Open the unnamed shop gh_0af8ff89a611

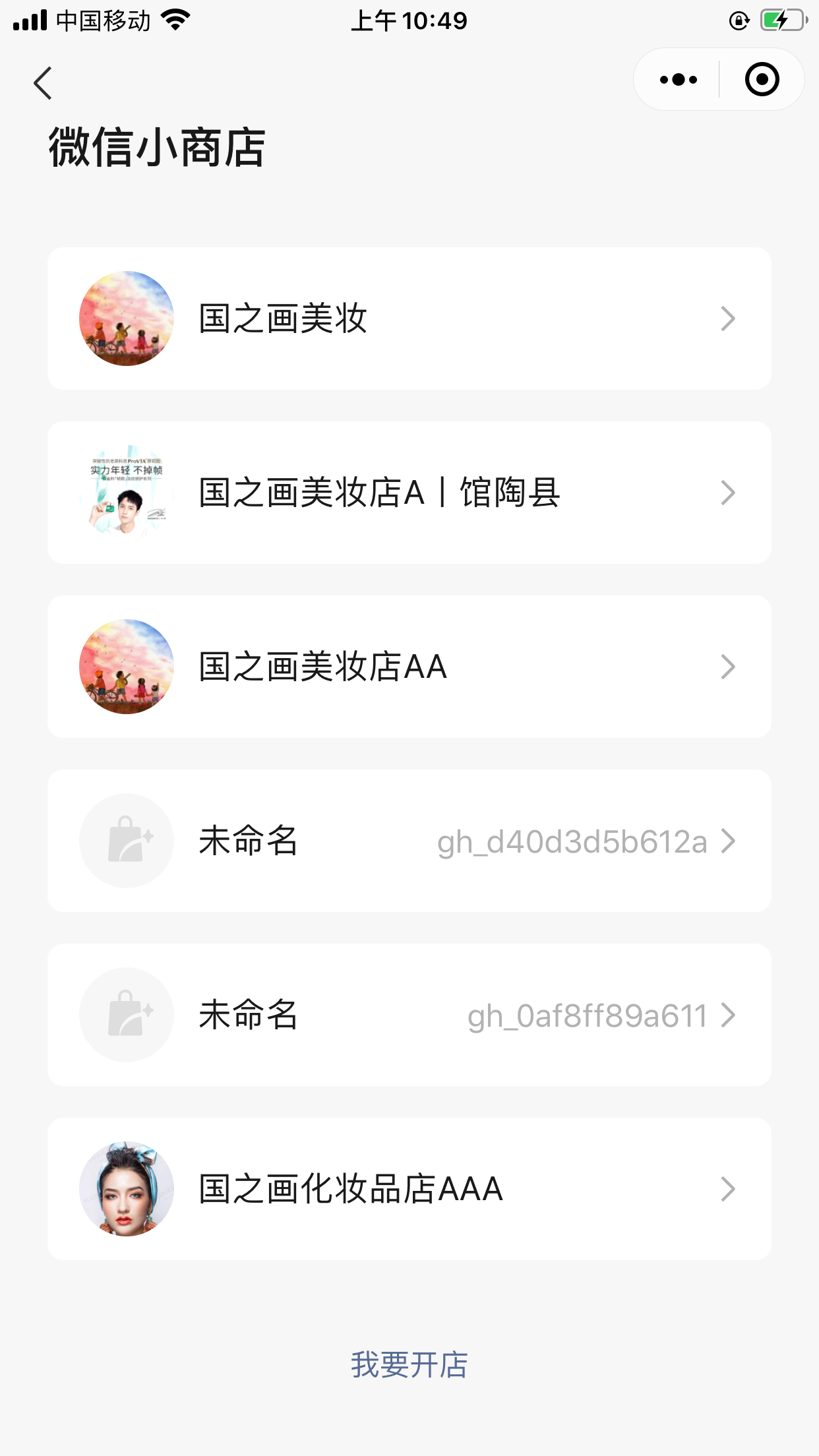pyautogui.click(x=409, y=1015)
